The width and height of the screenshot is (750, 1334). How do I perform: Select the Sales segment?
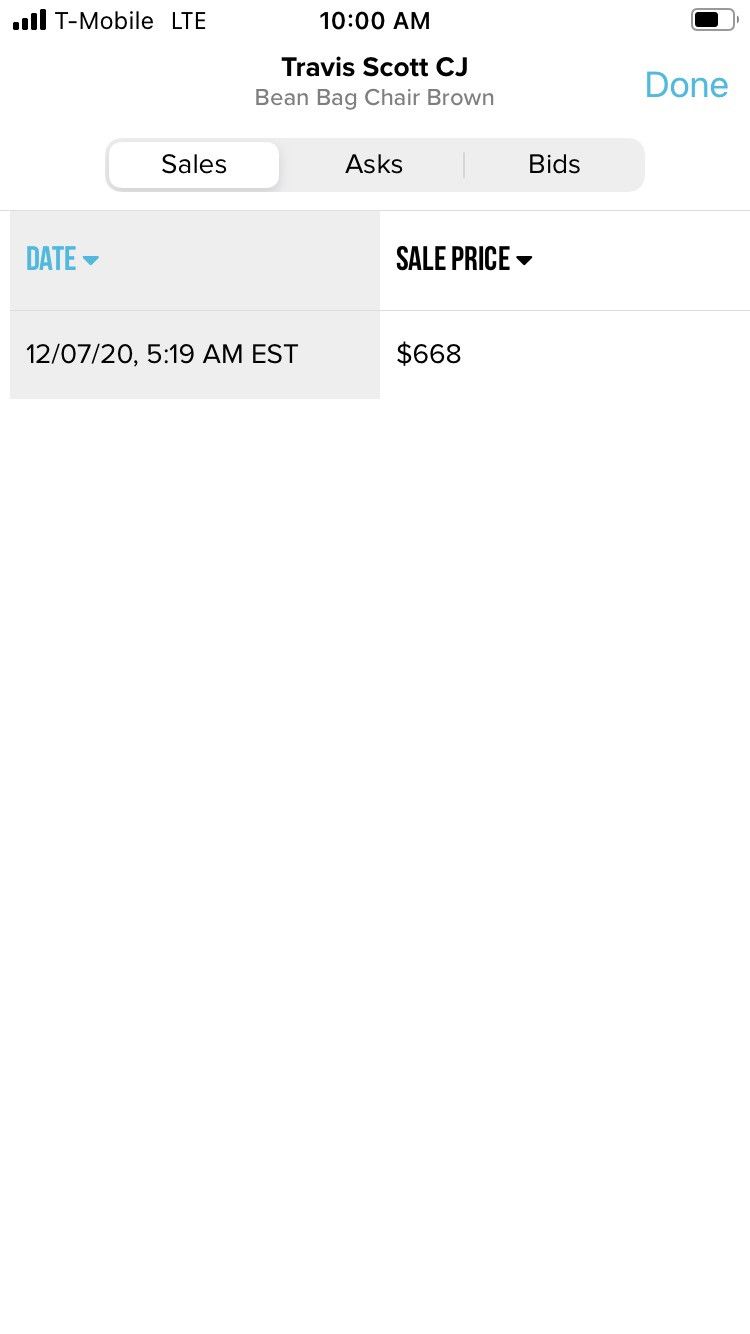[194, 165]
